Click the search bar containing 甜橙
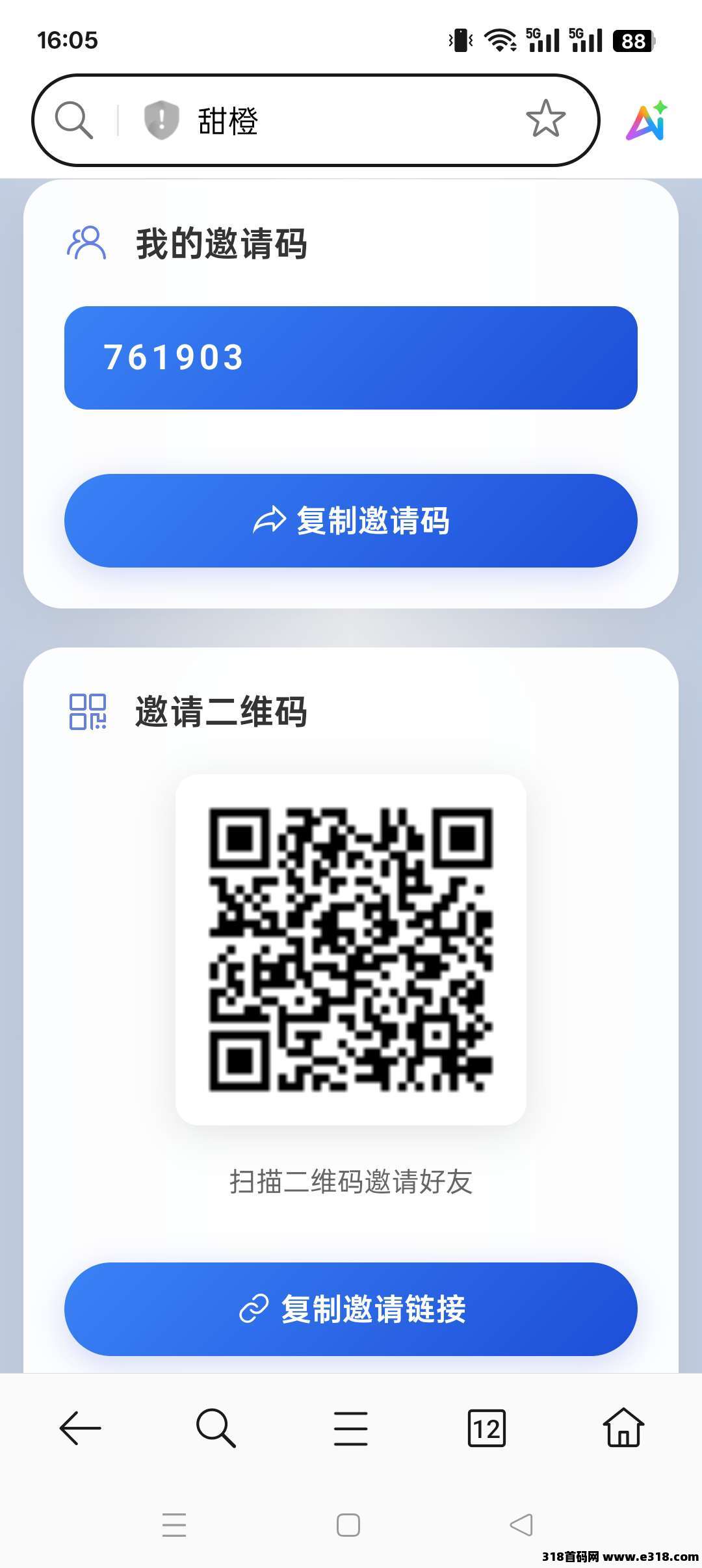 (x=318, y=121)
